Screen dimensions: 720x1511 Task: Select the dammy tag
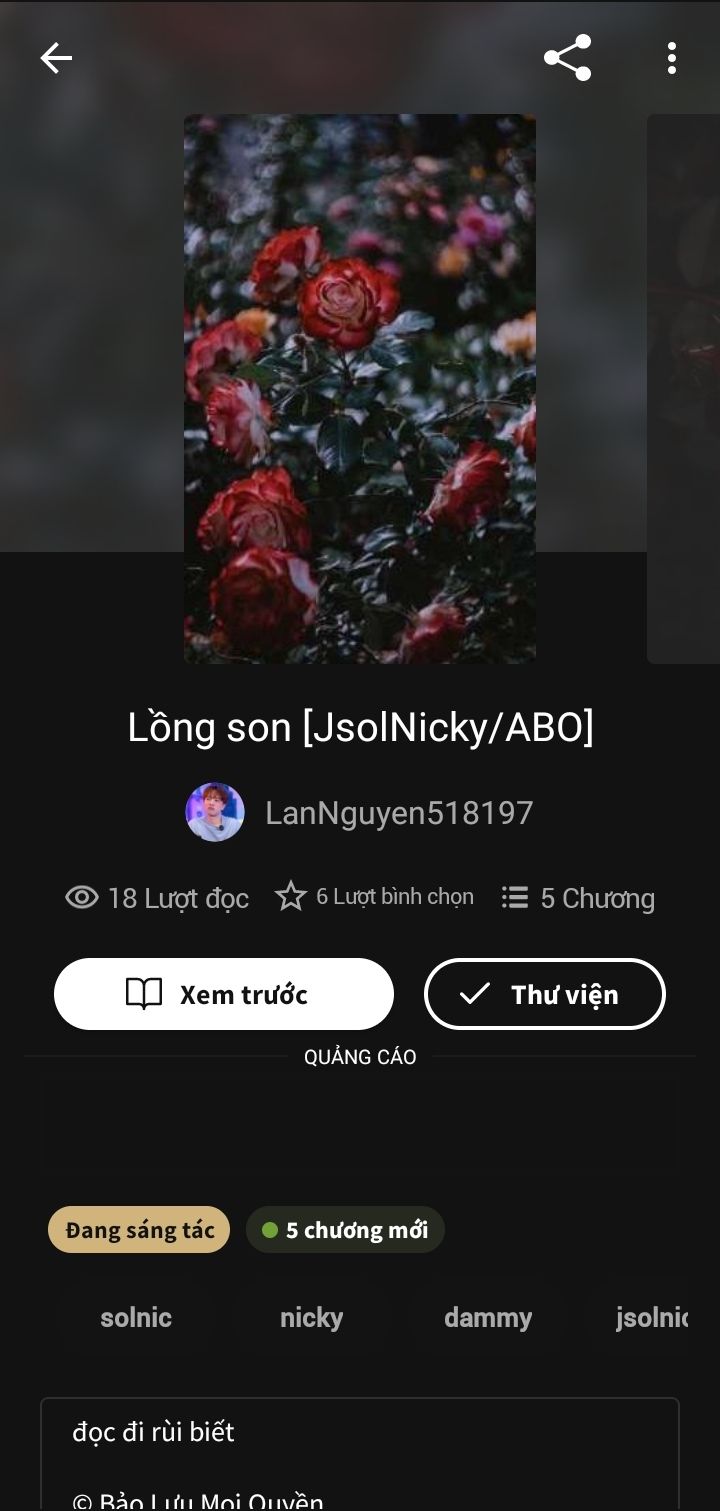[488, 1318]
